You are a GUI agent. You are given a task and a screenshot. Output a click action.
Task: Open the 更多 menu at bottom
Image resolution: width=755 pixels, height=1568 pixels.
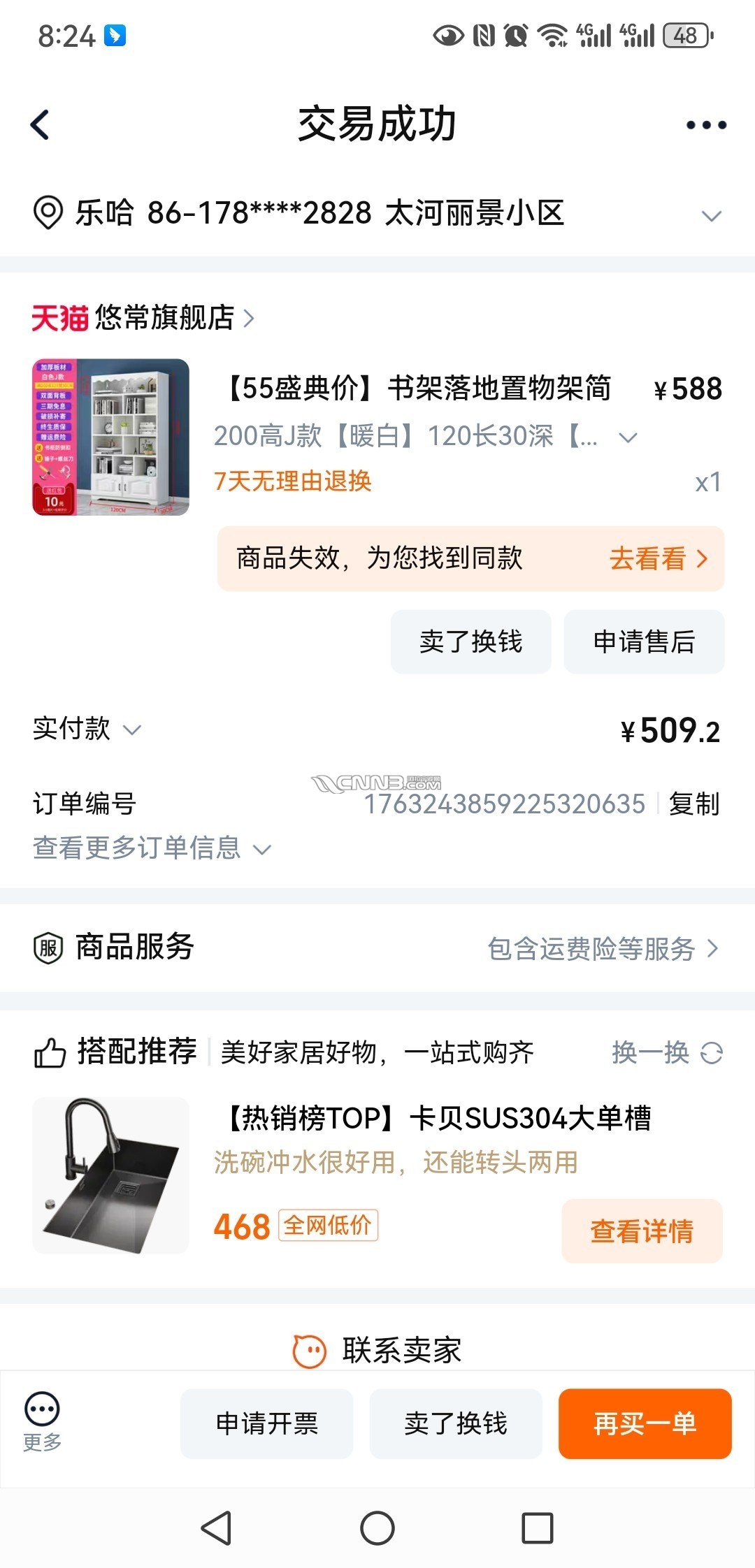tap(42, 1423)
